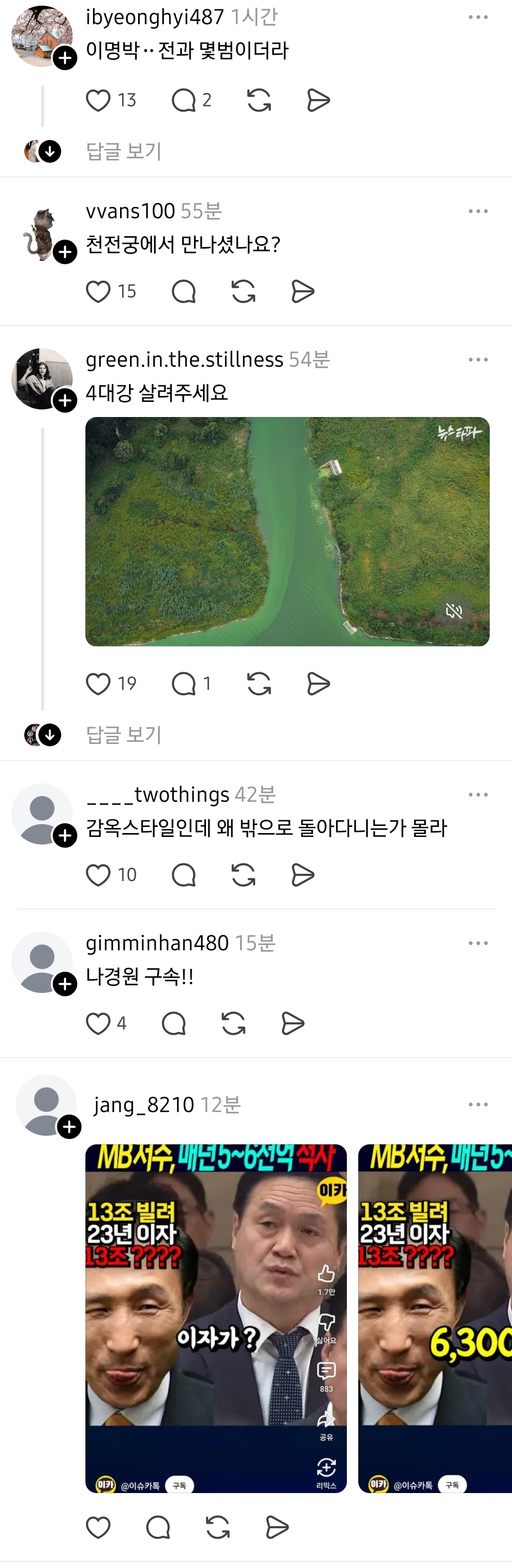Reply to ____twothings's comment
Image resolution: width=512 pixels, height=1568 pixels.
183,875
